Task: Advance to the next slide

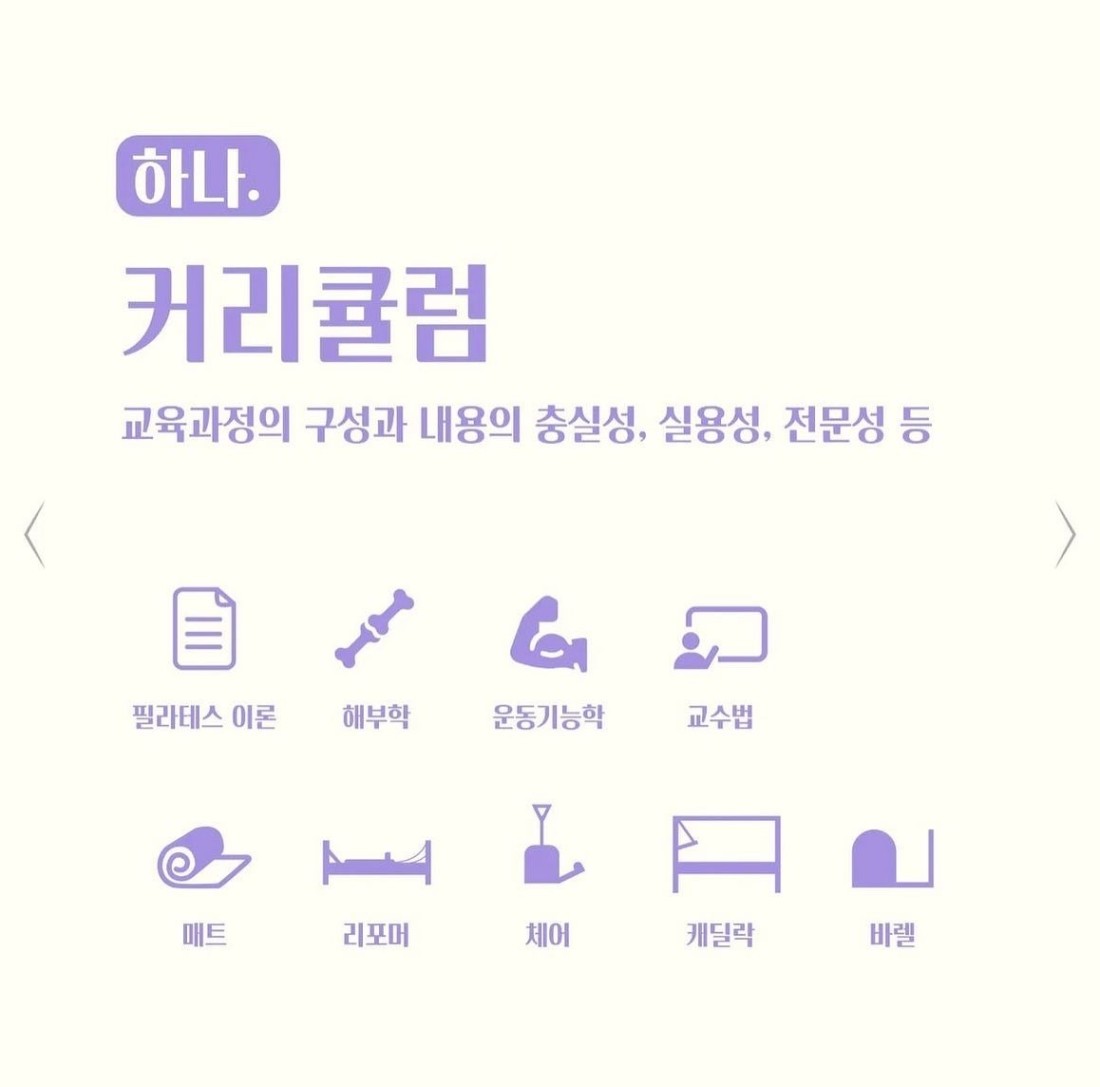Action: [1065, 535]
